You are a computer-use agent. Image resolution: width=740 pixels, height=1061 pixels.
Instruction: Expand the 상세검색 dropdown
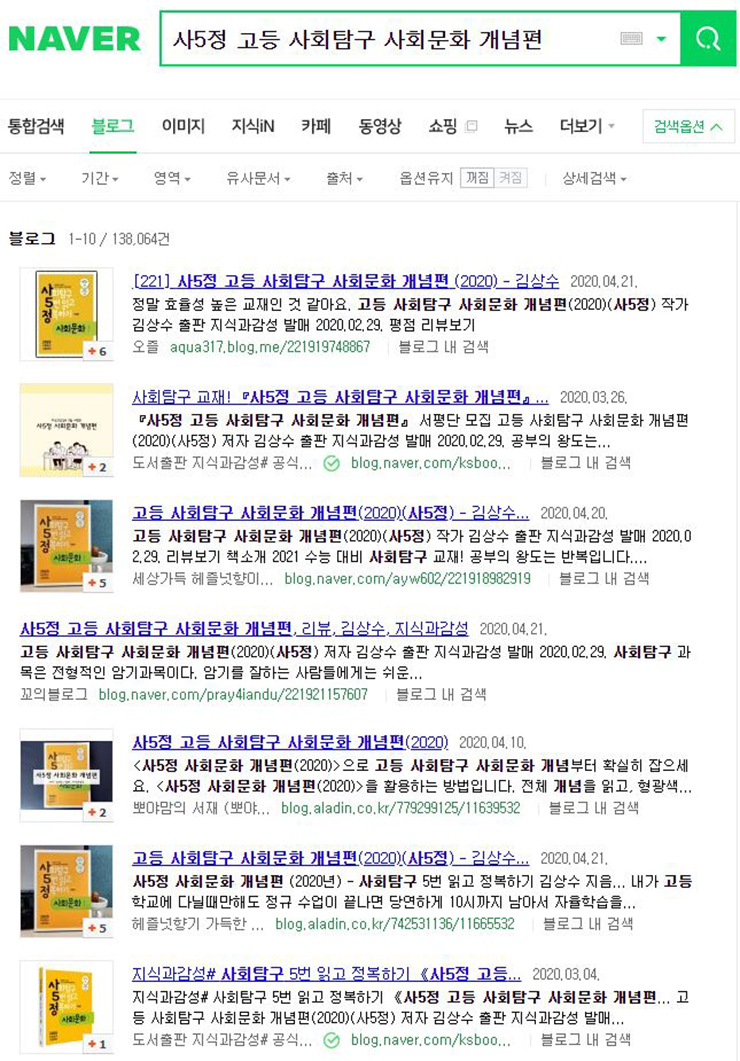(594, 178)
